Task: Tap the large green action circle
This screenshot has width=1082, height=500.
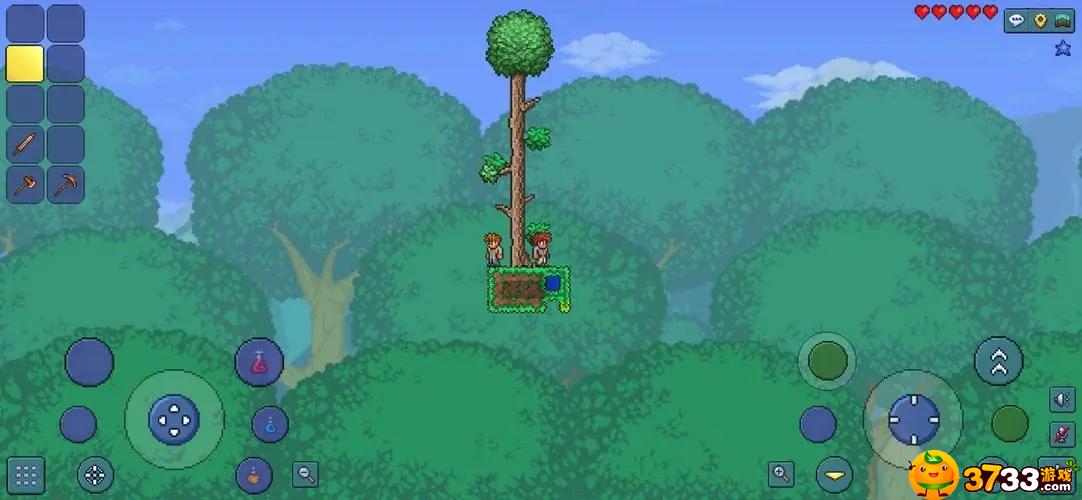Action: 827,361
